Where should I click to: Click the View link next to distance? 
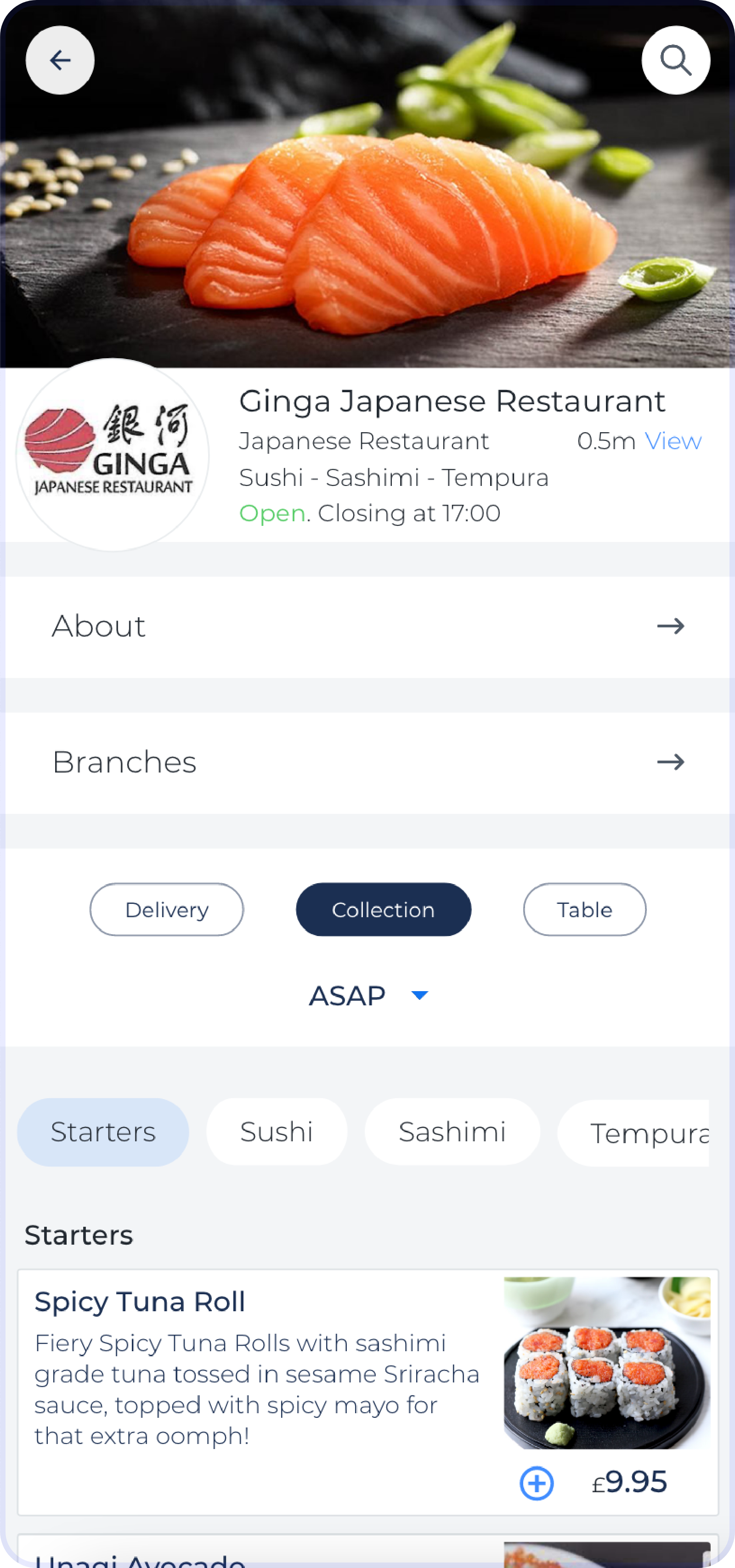click(673, 441)
